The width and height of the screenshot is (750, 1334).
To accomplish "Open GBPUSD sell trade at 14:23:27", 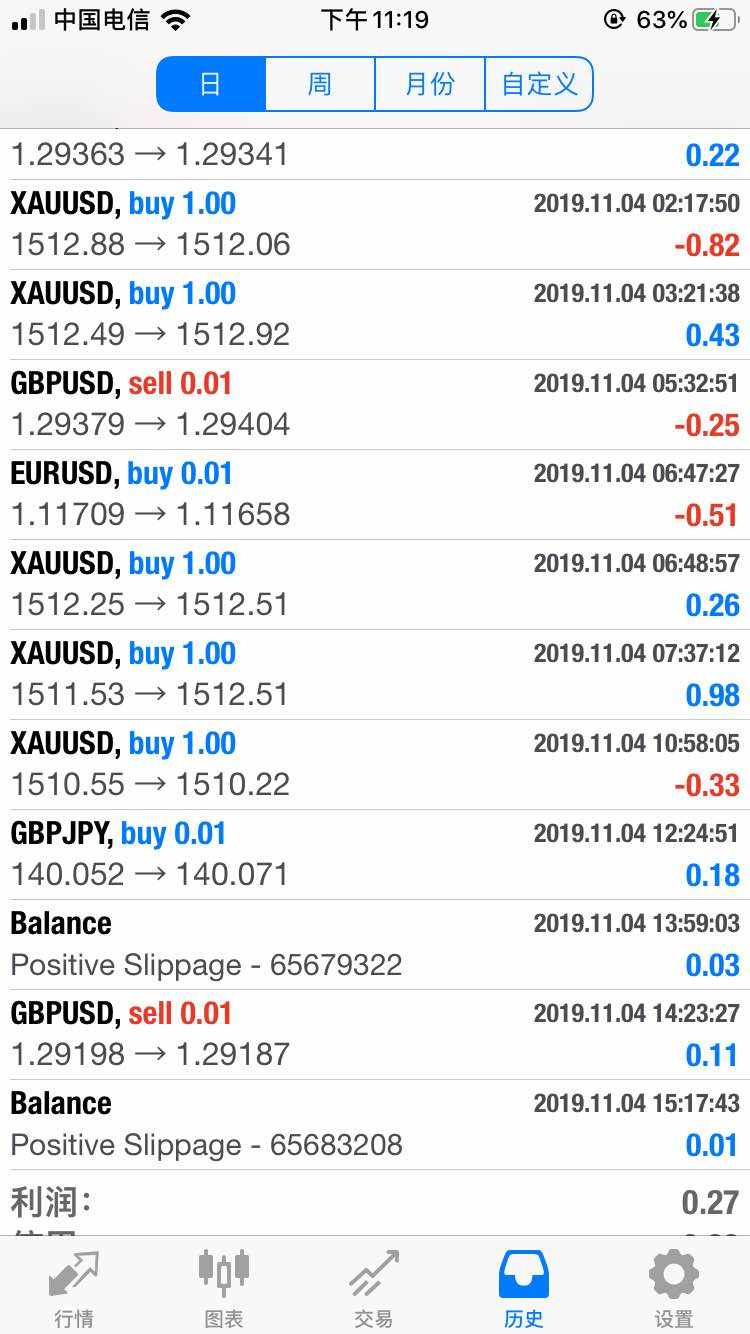I will 375,1034.
